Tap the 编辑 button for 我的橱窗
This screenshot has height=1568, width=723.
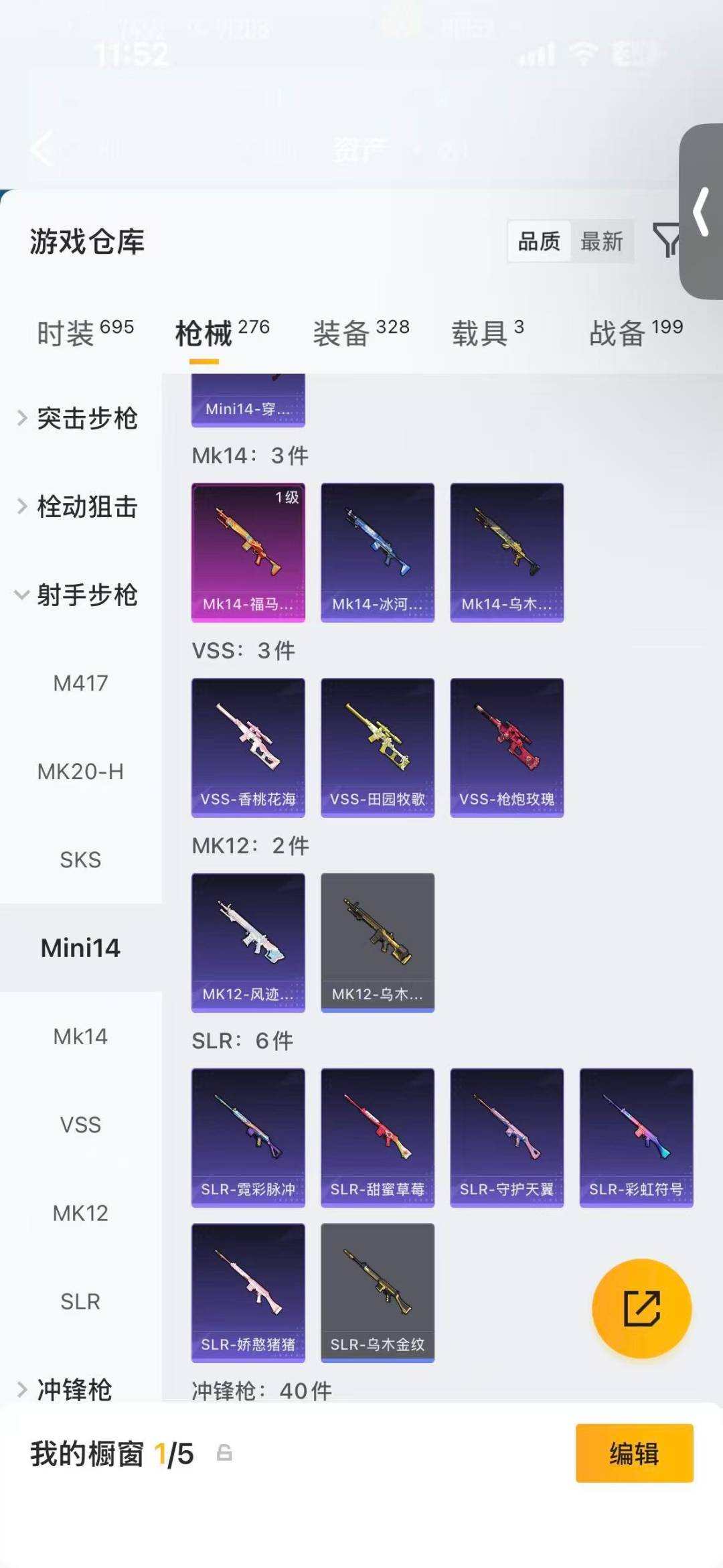[x=634, y=1453]
